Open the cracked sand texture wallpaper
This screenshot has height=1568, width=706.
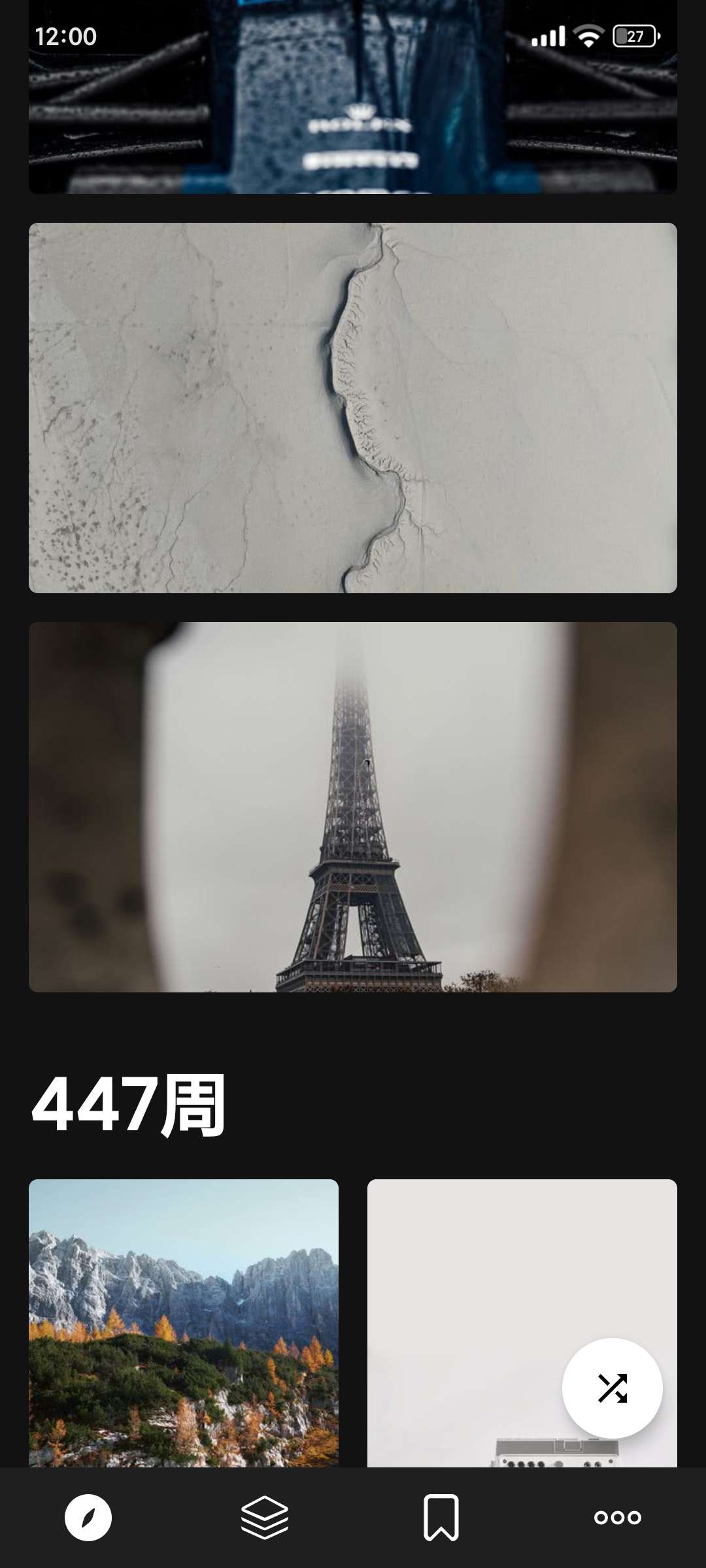tap(353, 408)
